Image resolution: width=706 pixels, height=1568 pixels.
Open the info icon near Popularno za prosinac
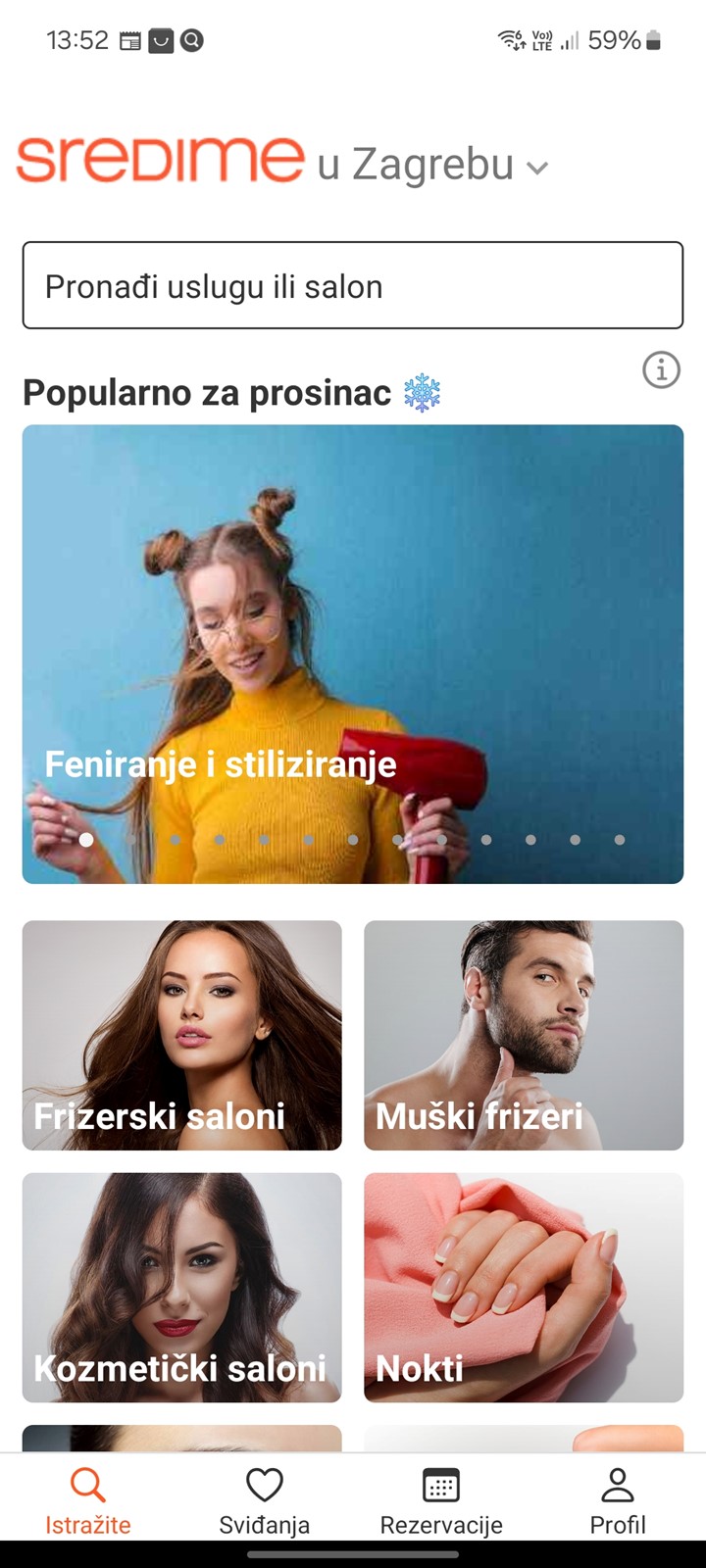click(661, 369)
